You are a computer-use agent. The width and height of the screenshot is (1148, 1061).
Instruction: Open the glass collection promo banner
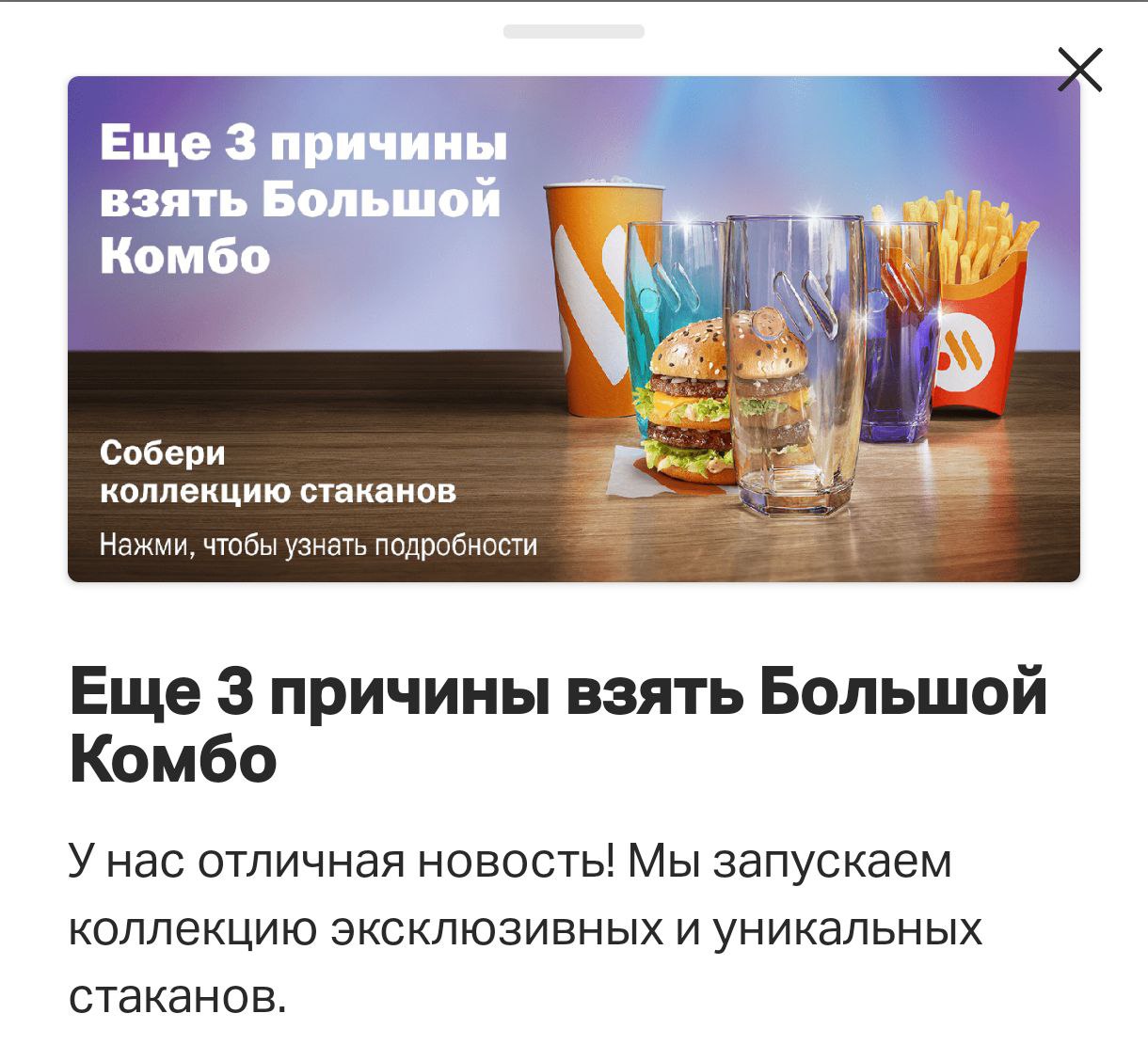click(573, 328)
